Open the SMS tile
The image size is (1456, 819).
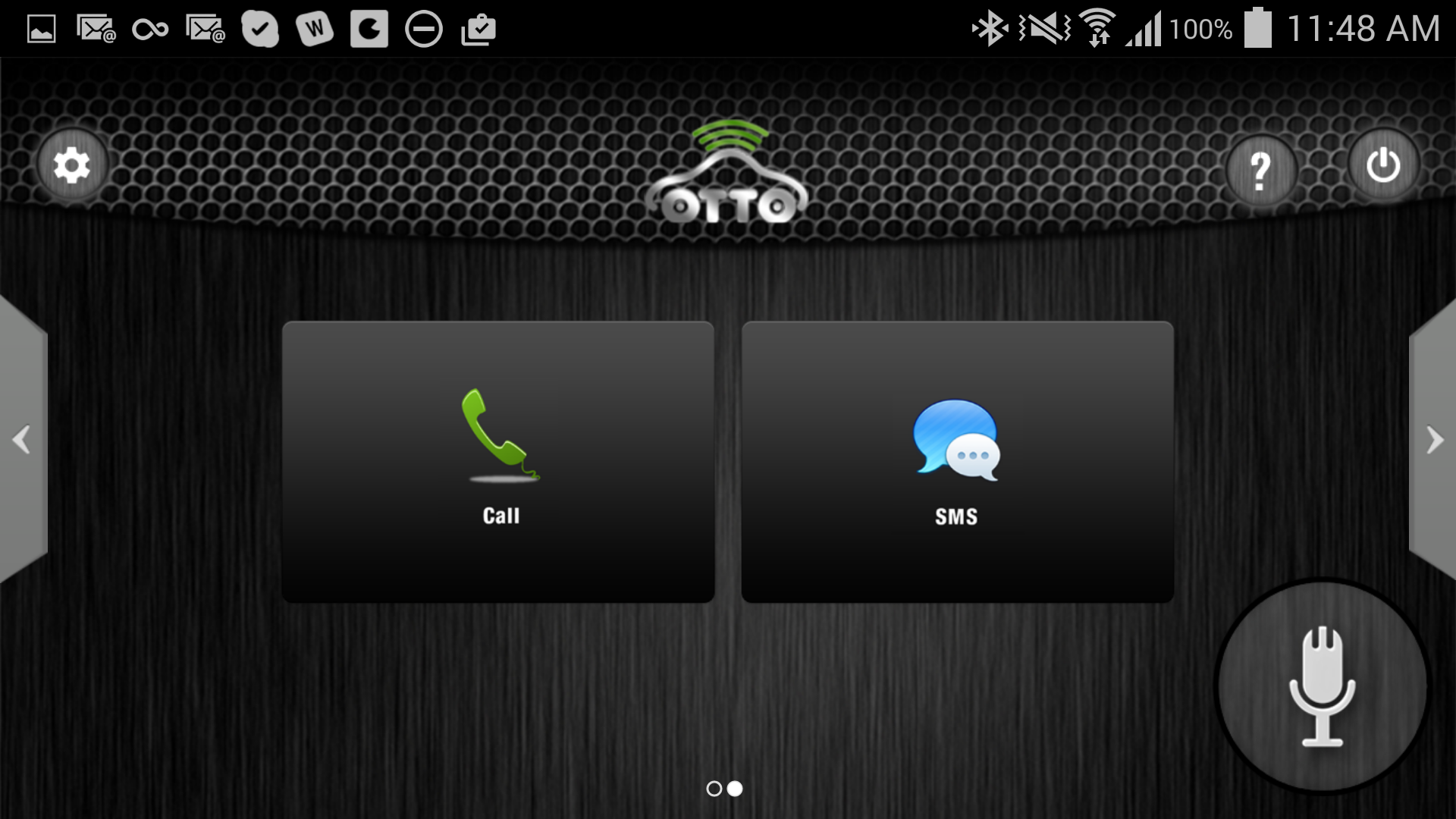tap(957, 462)
